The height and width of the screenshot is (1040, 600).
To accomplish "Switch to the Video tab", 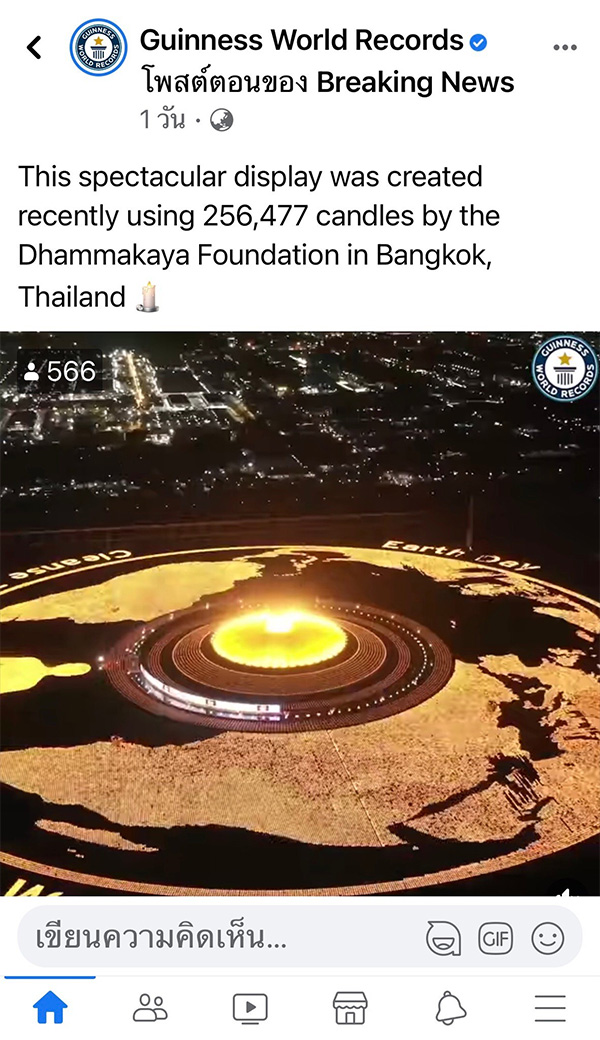I will (x=250, y=1008).
